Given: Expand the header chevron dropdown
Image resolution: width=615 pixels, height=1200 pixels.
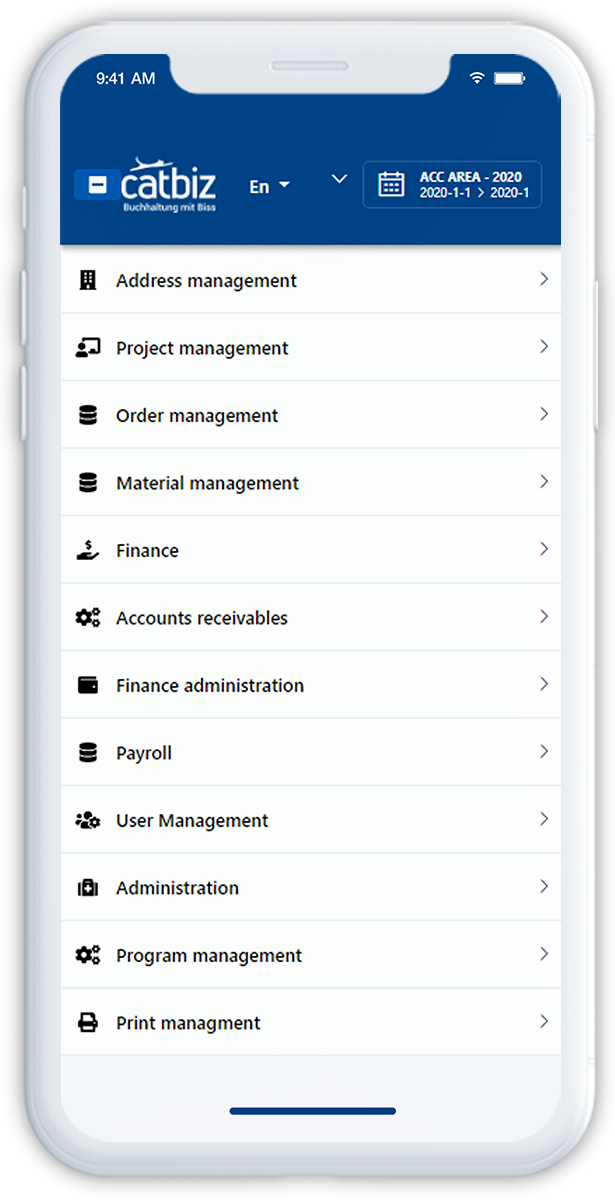Looking at the screenshot, I should [x=339, y=179].
